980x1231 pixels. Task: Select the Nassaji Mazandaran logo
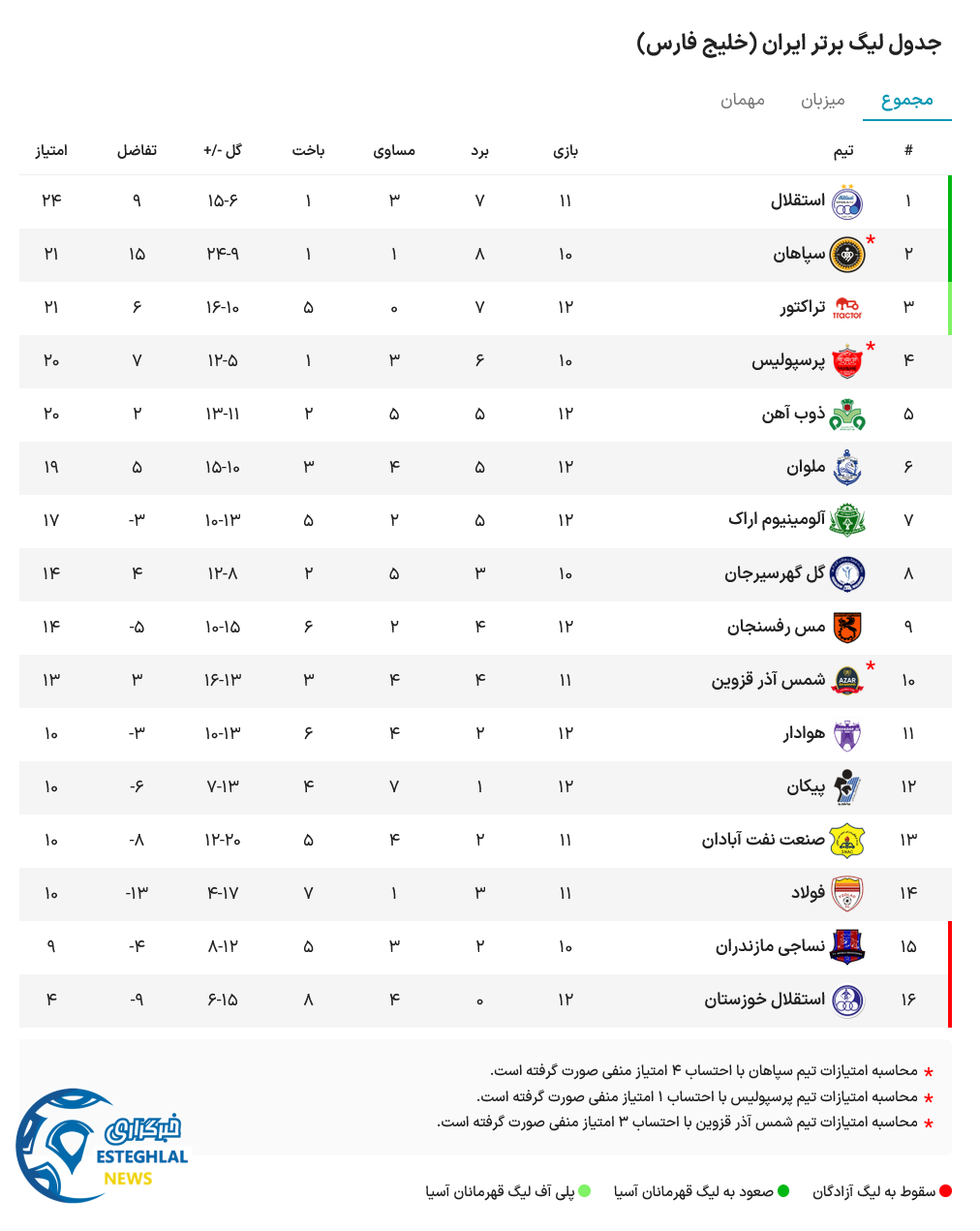click(849, 946)
